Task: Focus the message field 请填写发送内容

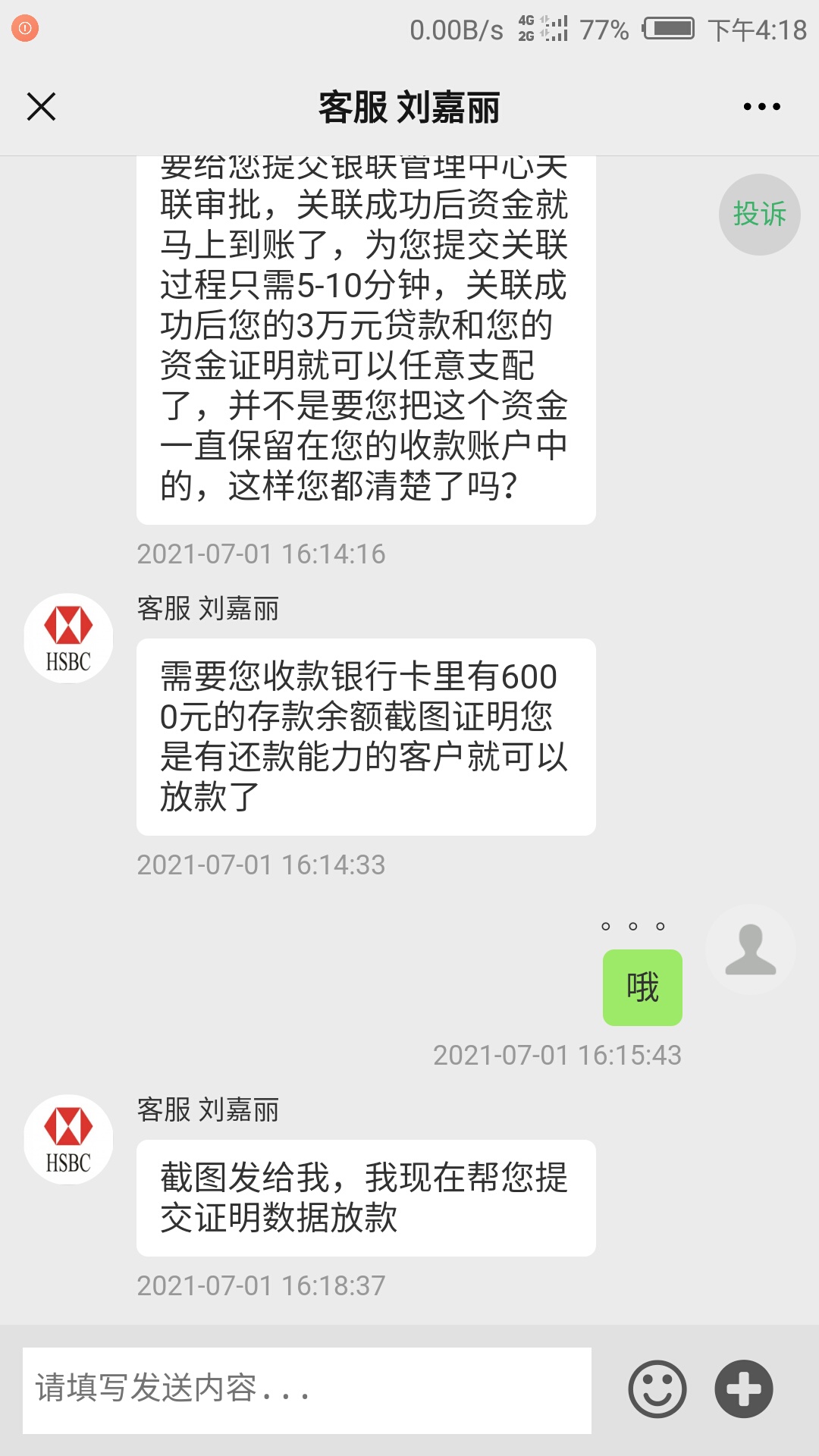Action: (x=307, y=1390)
